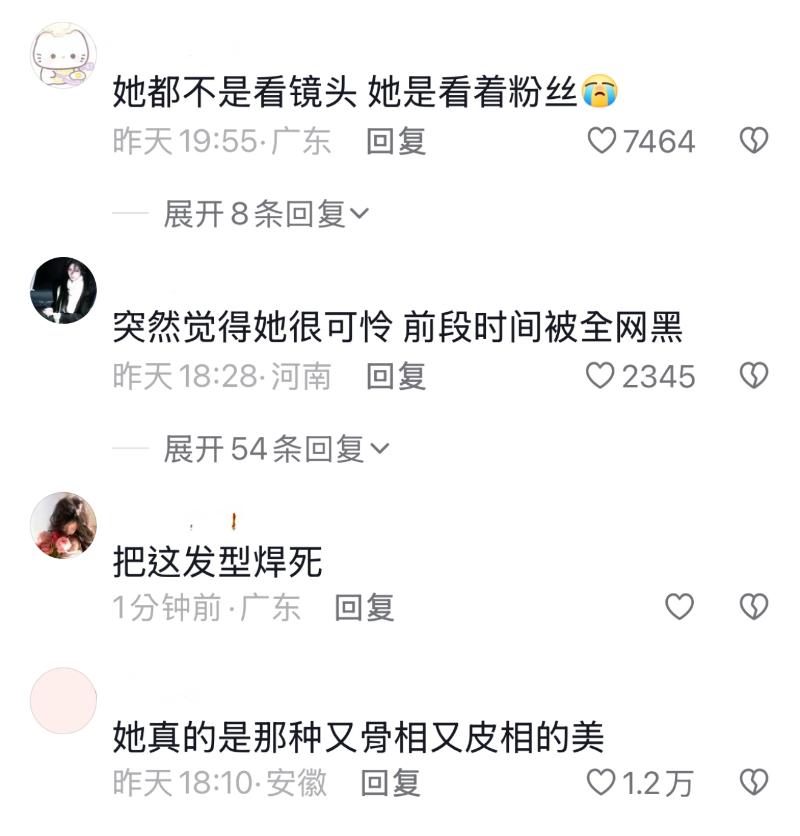The width and height of the screenshot is (800, 836).
Task: Like the comment with 2345 likes
Action: (602, 376)
